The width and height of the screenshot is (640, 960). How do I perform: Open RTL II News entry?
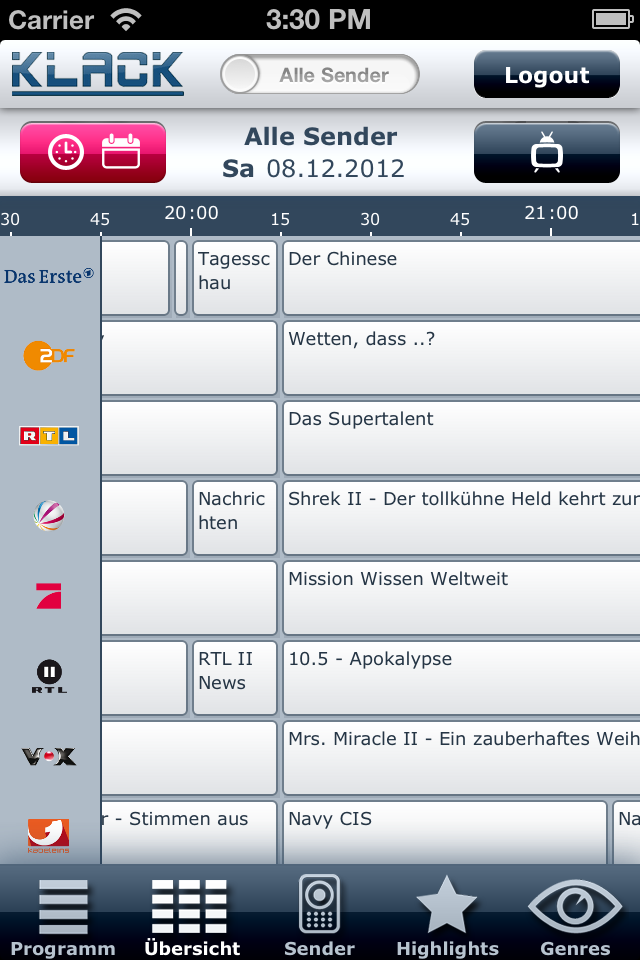click(234, 677)
